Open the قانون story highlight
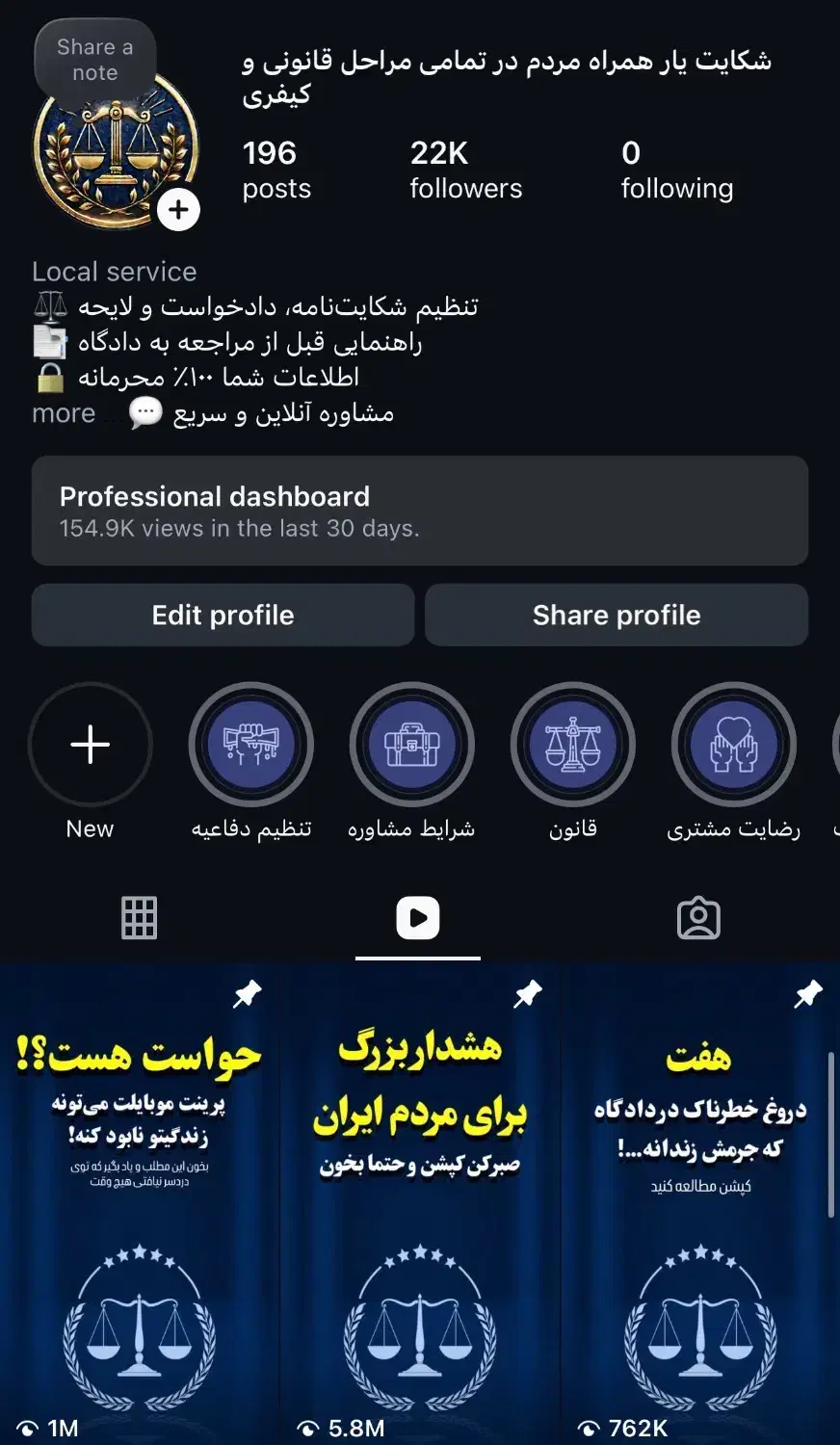The height and width of the screenshot is (1445, 840). (573, 745)
